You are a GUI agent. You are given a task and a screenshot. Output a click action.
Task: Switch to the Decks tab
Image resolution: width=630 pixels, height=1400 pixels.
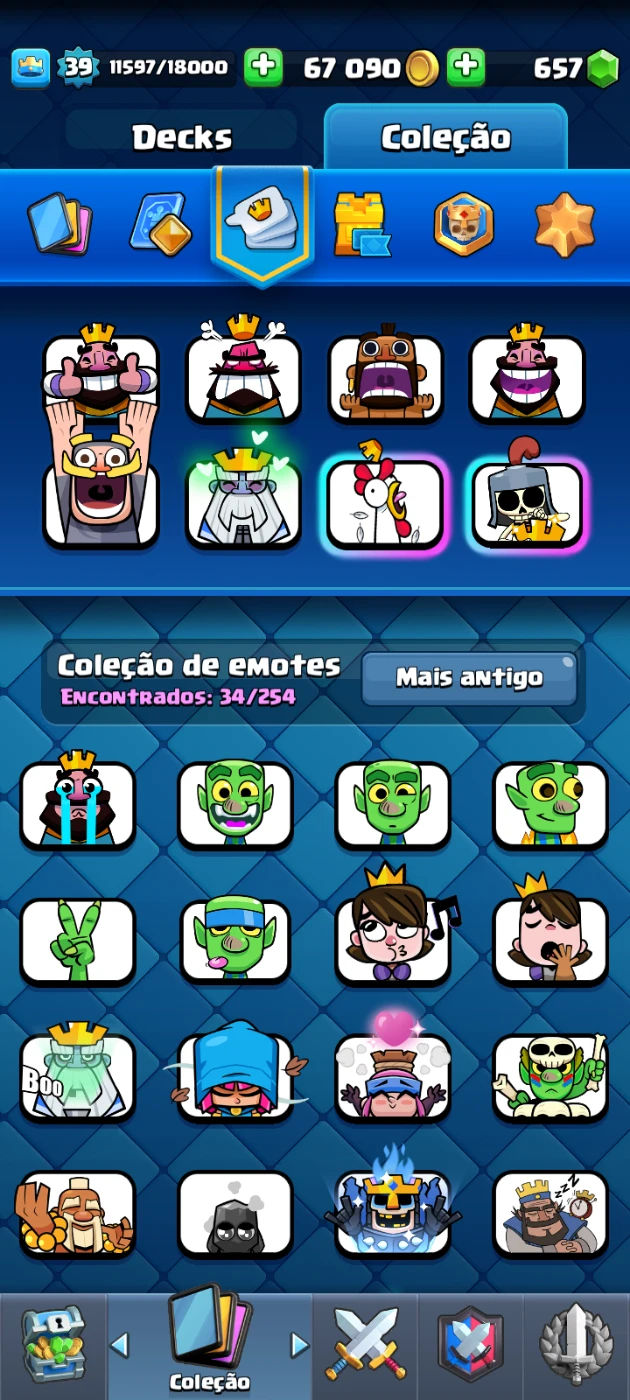[x=182, y=137]
